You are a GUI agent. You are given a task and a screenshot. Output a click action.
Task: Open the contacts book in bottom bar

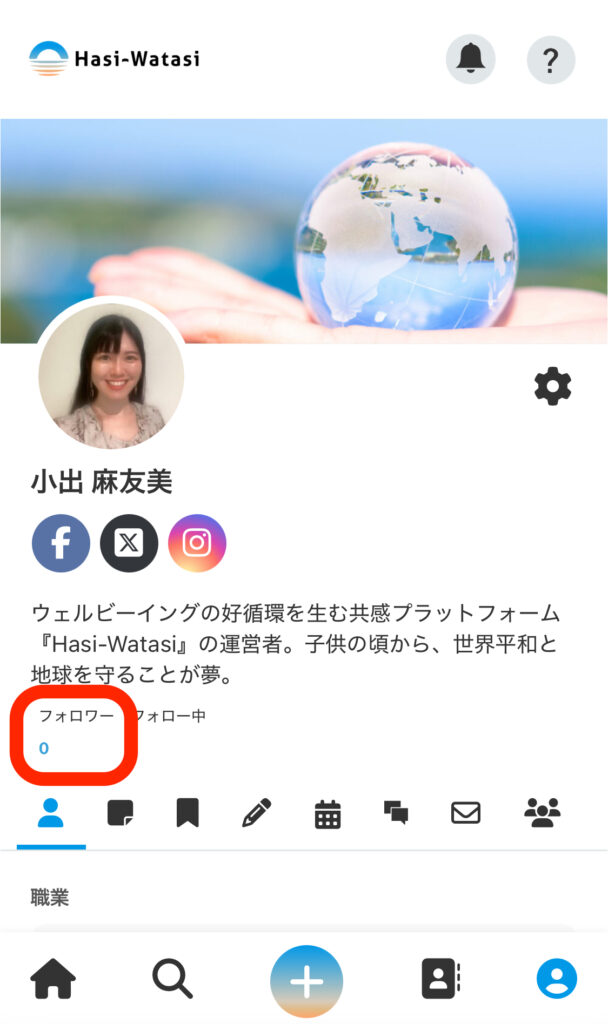(x=440, y=980)
